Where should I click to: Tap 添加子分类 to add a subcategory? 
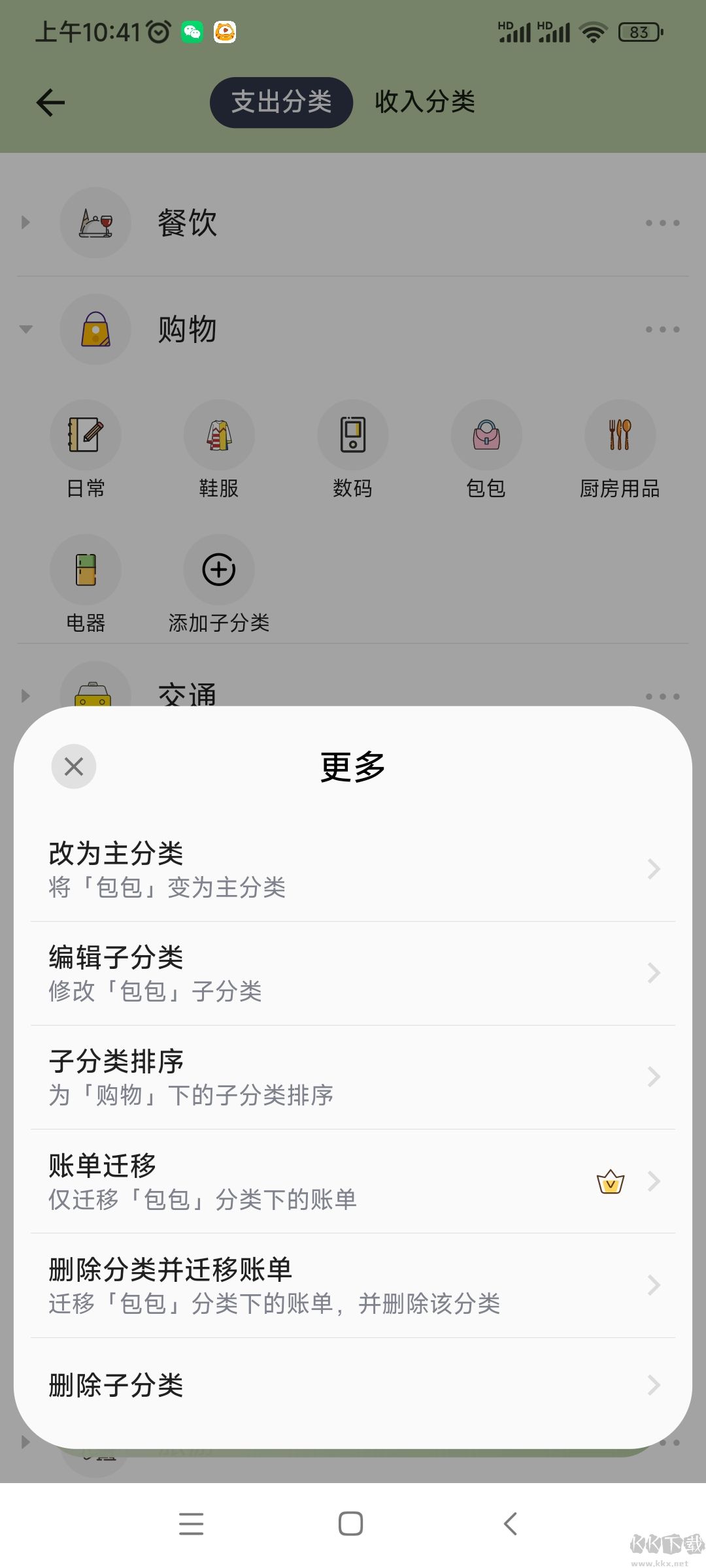pyautogui.click(x=219, y=569)
